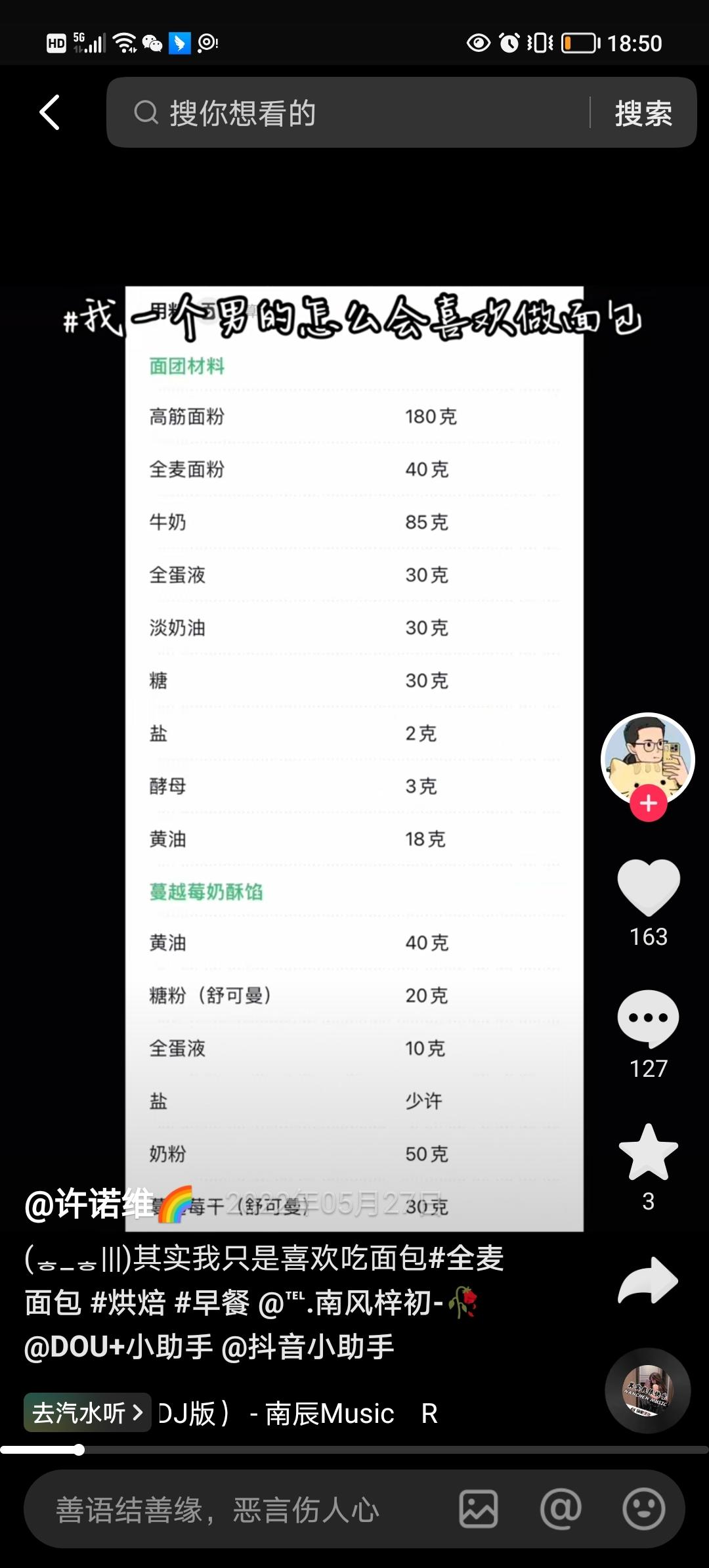The image size is (709, 1568).
Task: Follow the creator via the plus badge
Action: pos(649,802)
